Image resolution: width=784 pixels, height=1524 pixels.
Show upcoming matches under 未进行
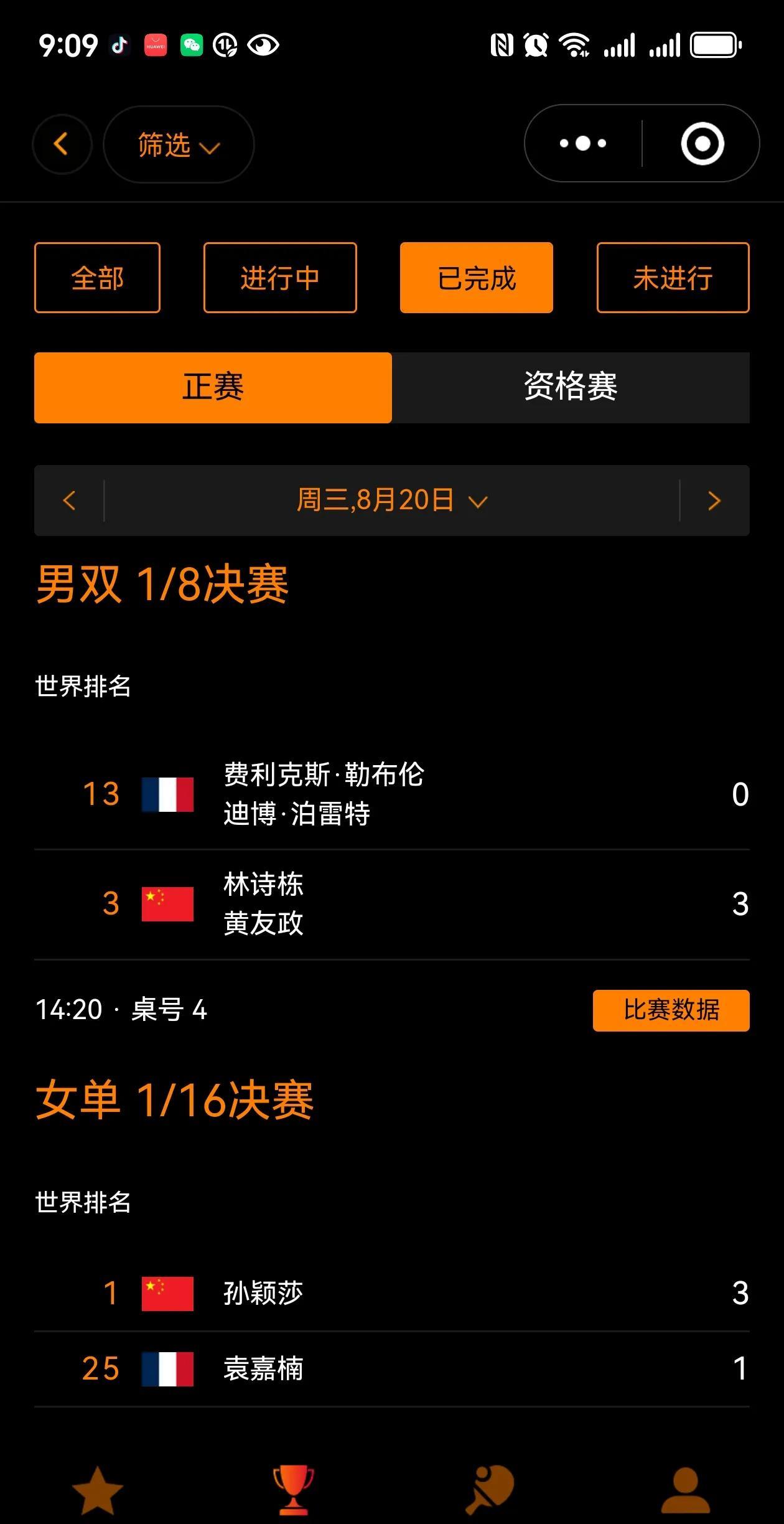pyautogui.click(x=673, y=278)
